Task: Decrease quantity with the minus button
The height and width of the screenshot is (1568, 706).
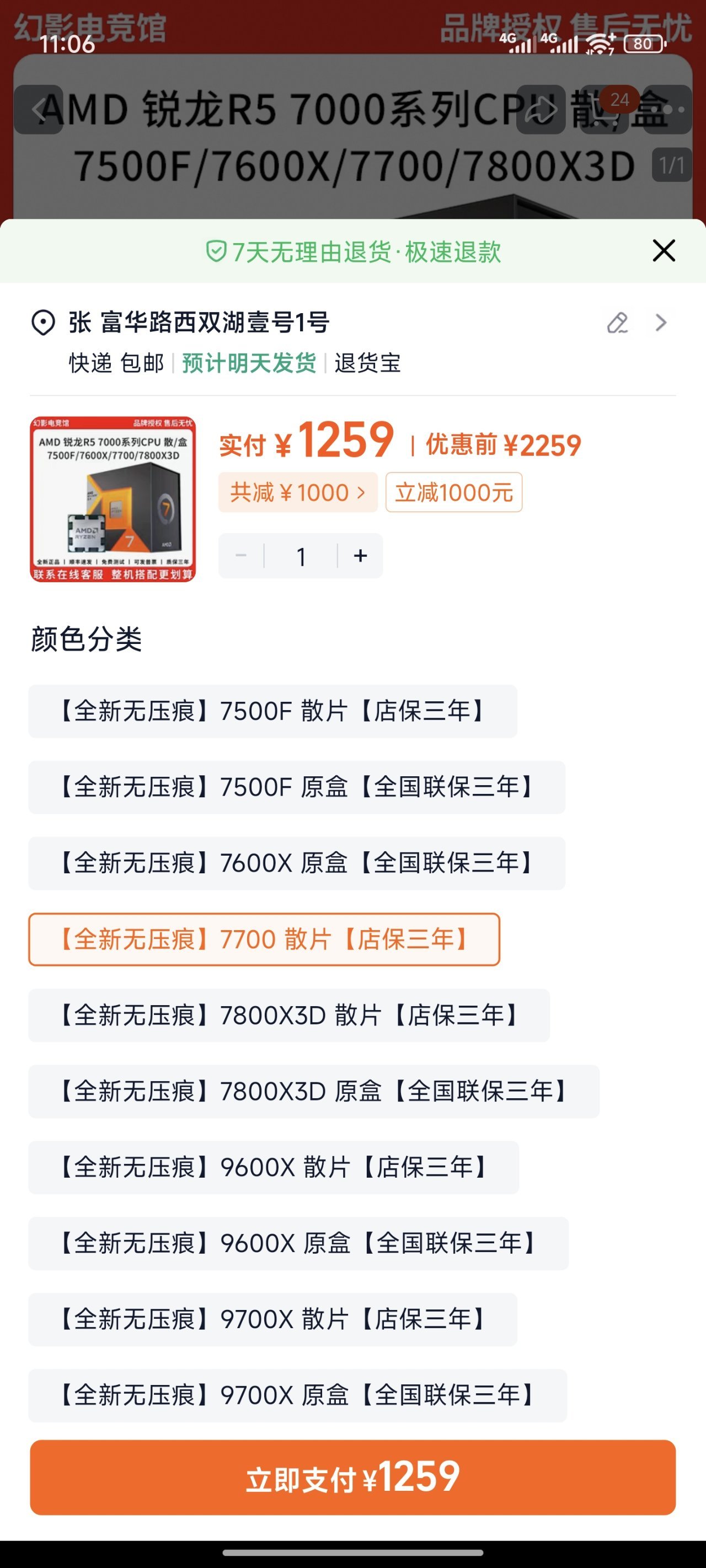Action: [241, 556]
